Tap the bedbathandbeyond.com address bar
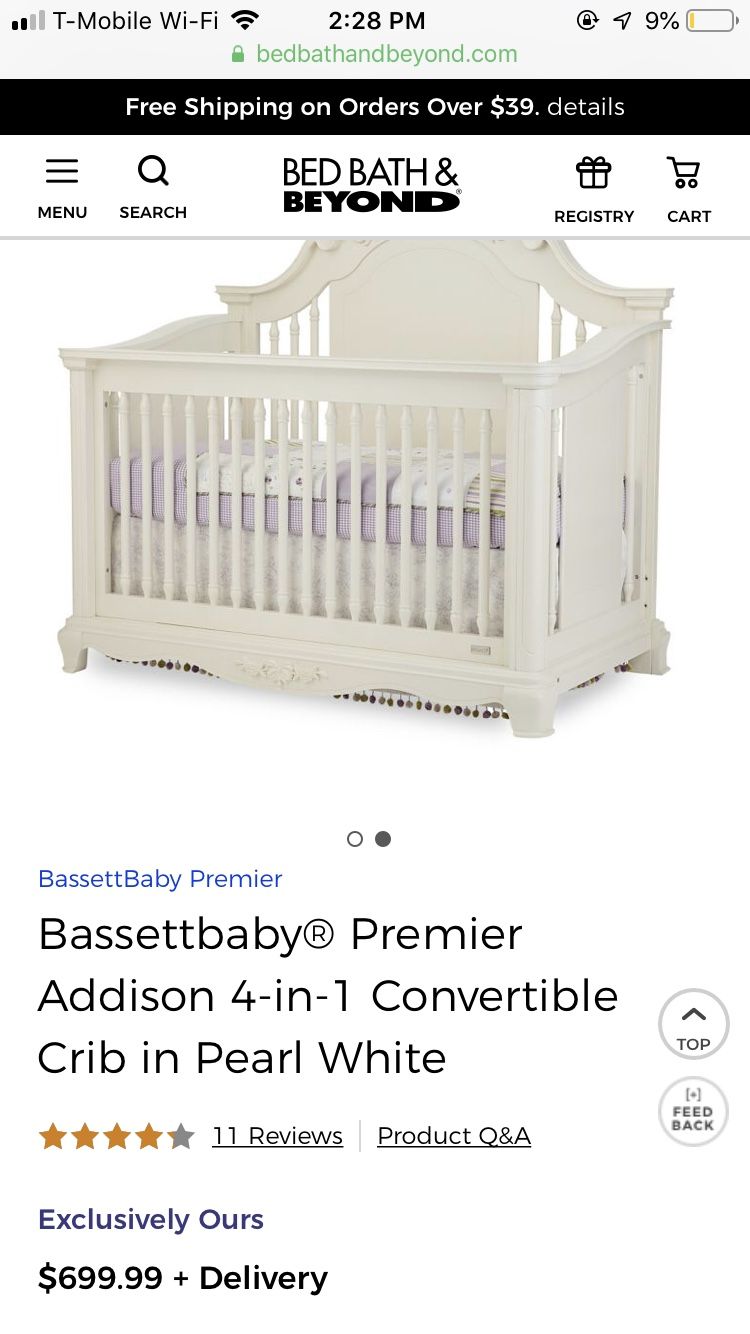Image resolution: width=750 pixels, height=1334 pixels. pyautogui.click(x=375, y=54)
